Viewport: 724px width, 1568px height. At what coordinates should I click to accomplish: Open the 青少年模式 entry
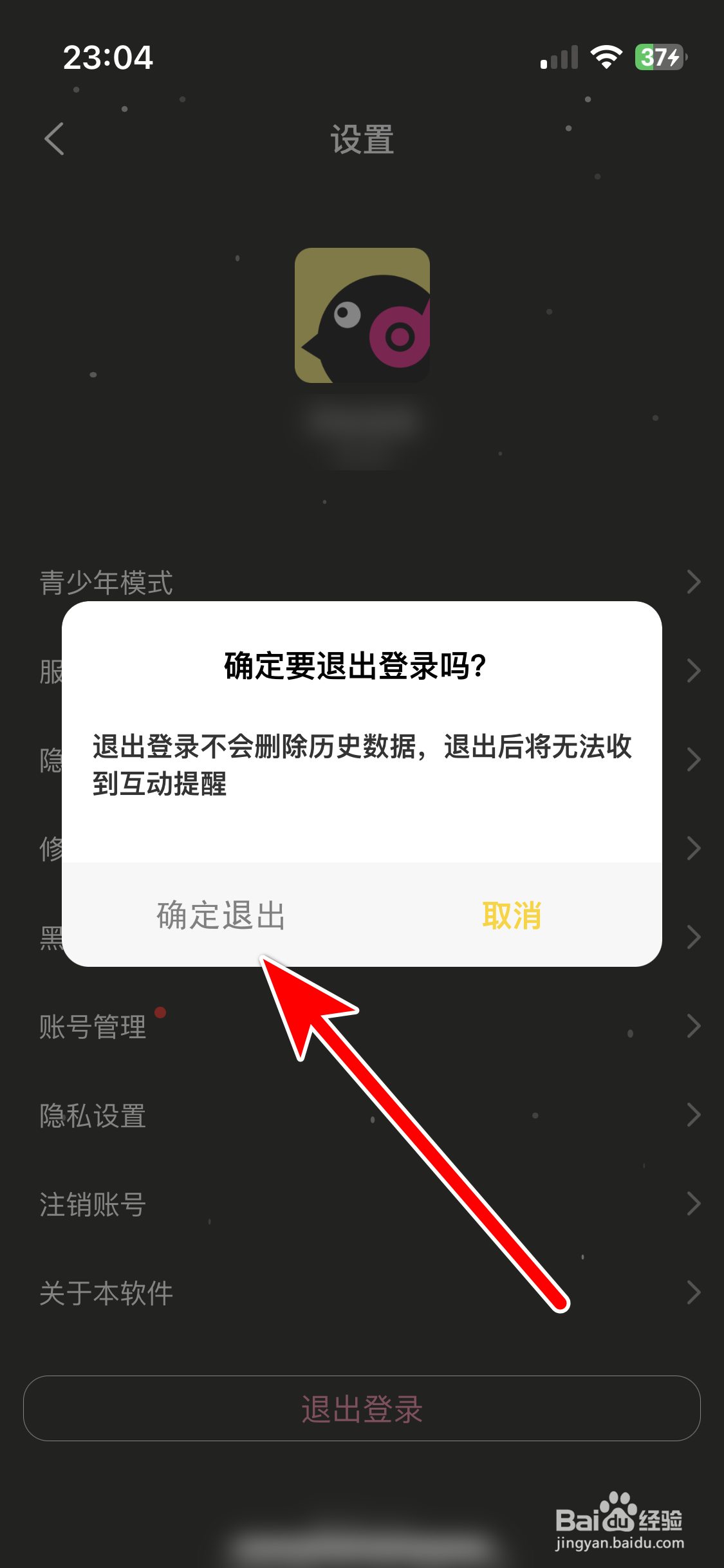tap(105, 581)
